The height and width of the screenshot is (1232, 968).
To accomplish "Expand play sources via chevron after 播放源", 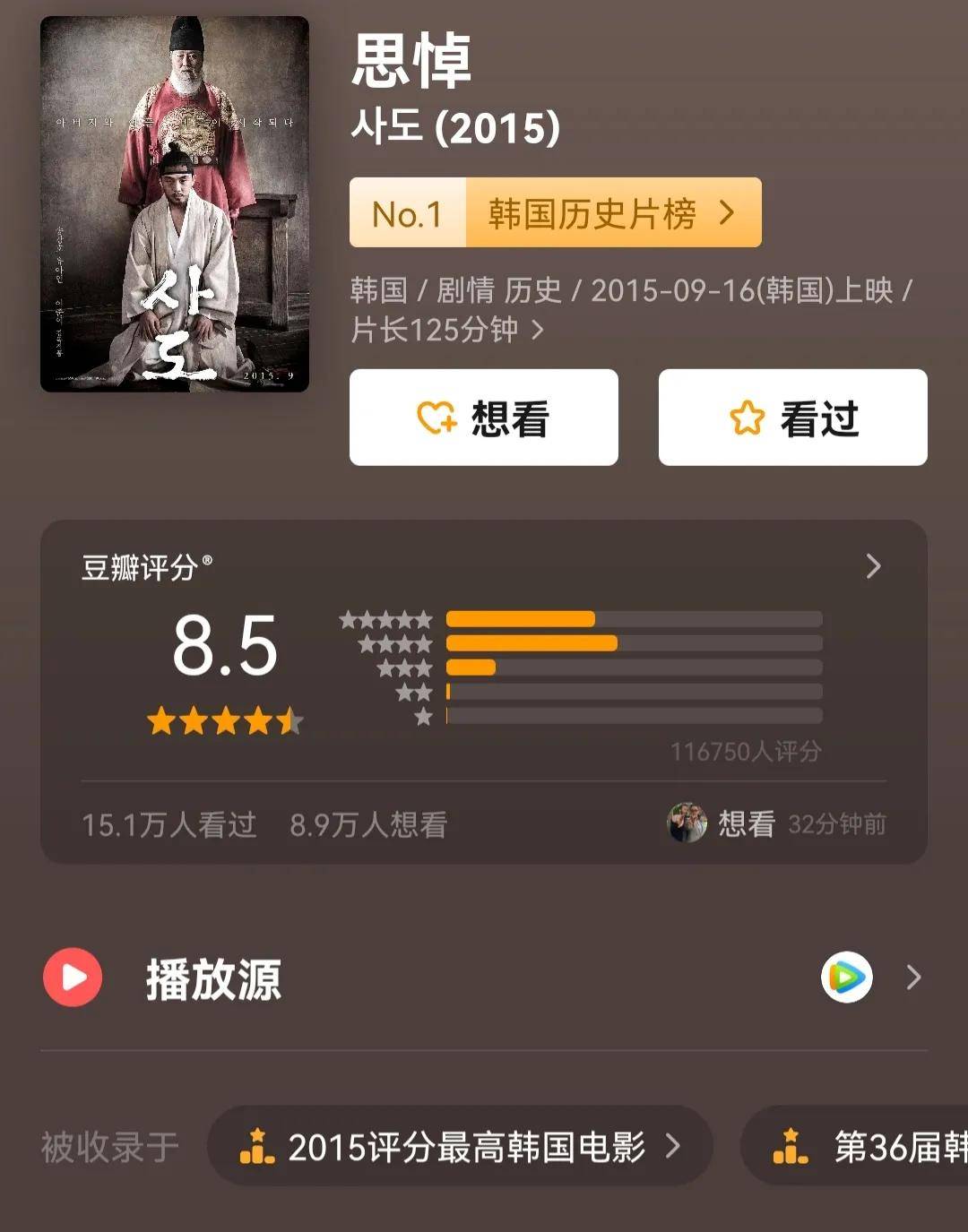I will coord(912,978).
